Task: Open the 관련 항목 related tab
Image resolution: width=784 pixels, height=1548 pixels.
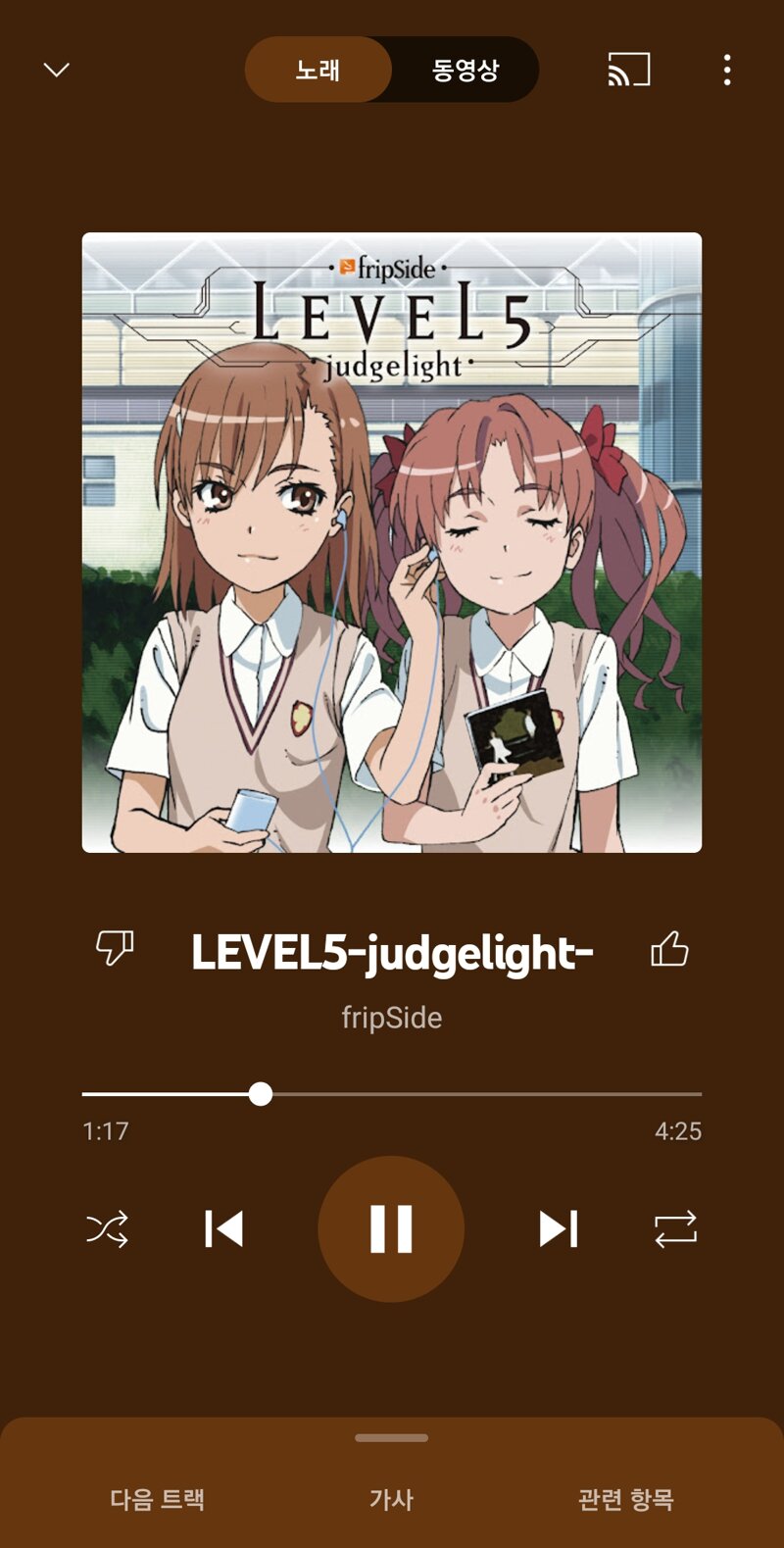Action: tap(626, 1499)
